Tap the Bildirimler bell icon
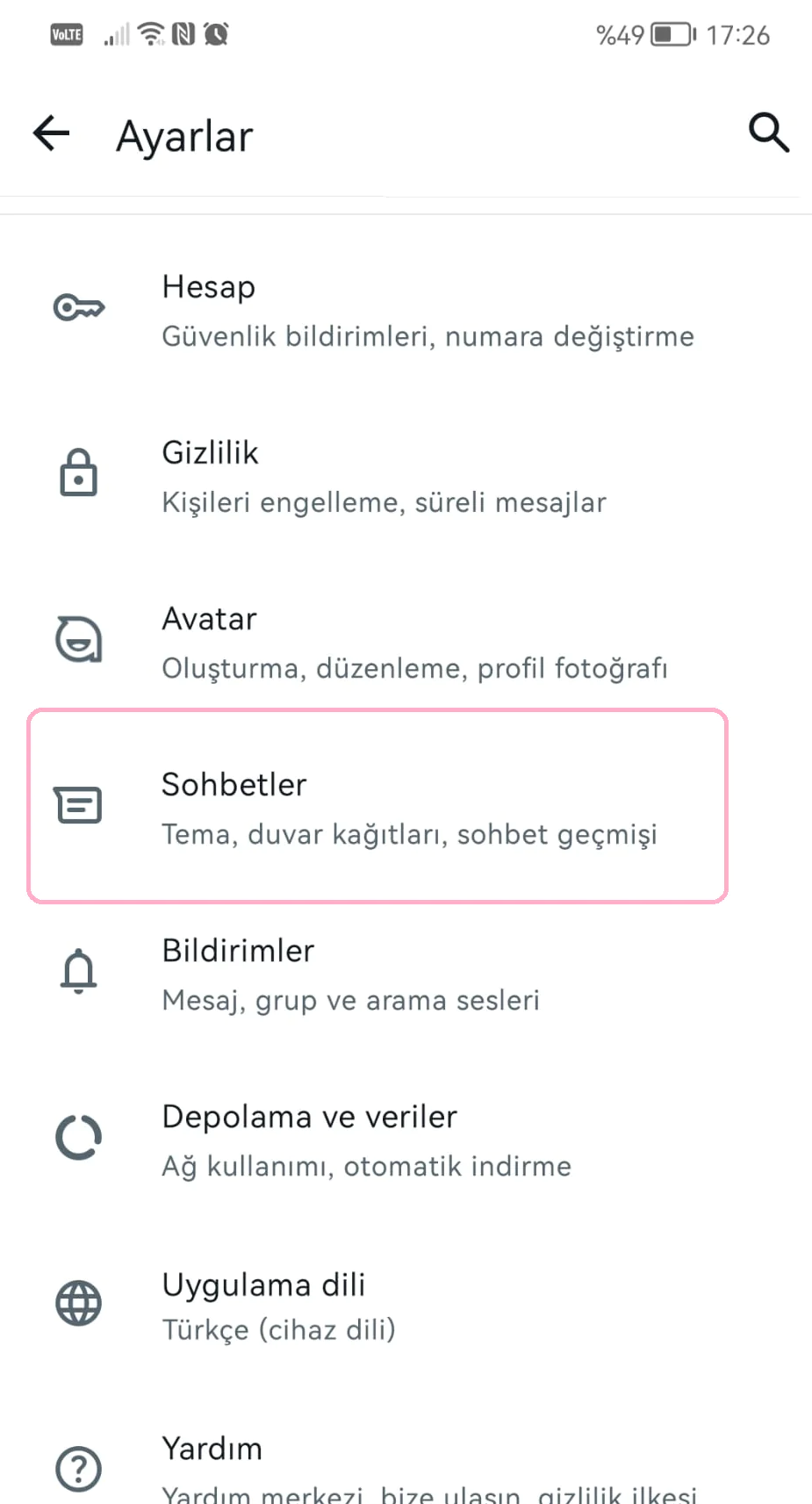 pos(79,971)
